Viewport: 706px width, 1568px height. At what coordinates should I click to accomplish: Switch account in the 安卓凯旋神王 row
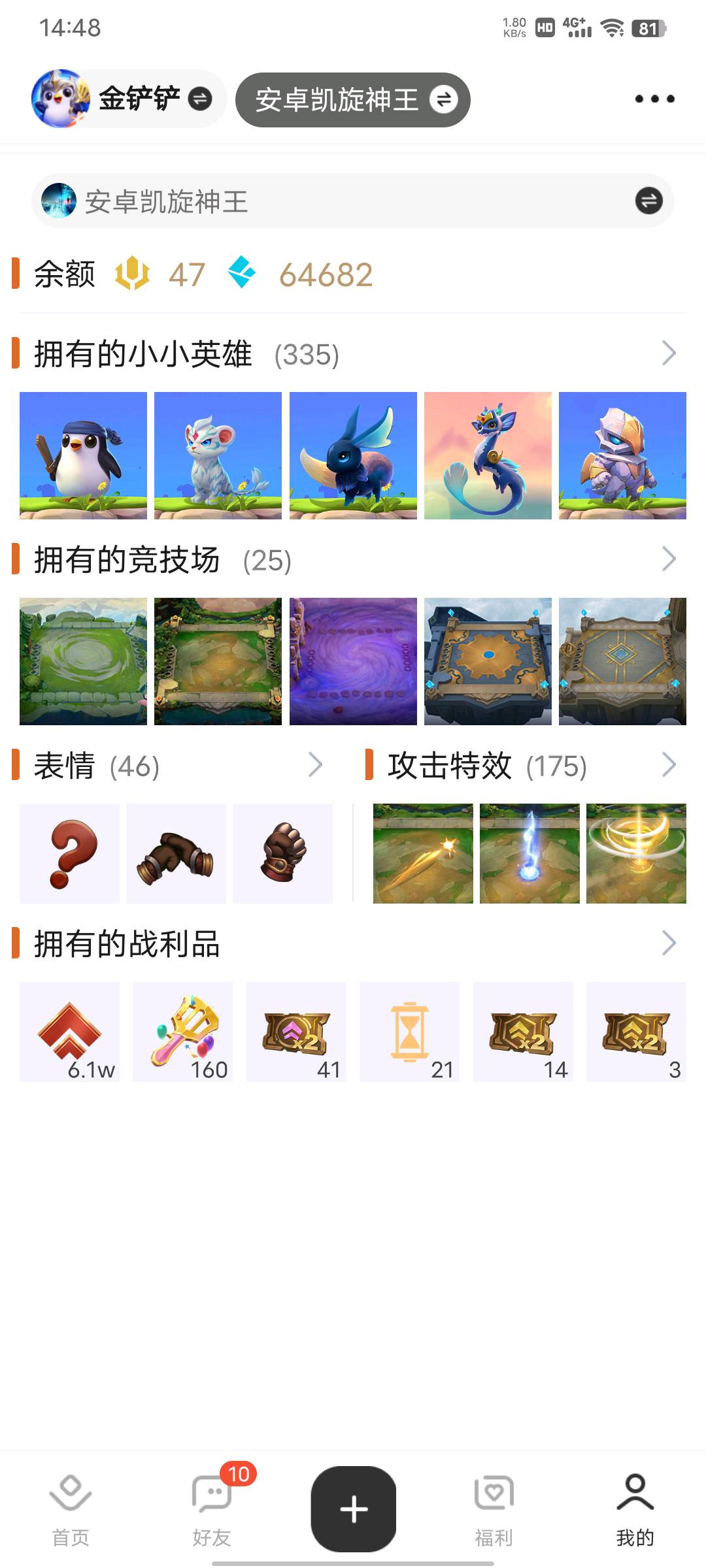coord(648,201)
